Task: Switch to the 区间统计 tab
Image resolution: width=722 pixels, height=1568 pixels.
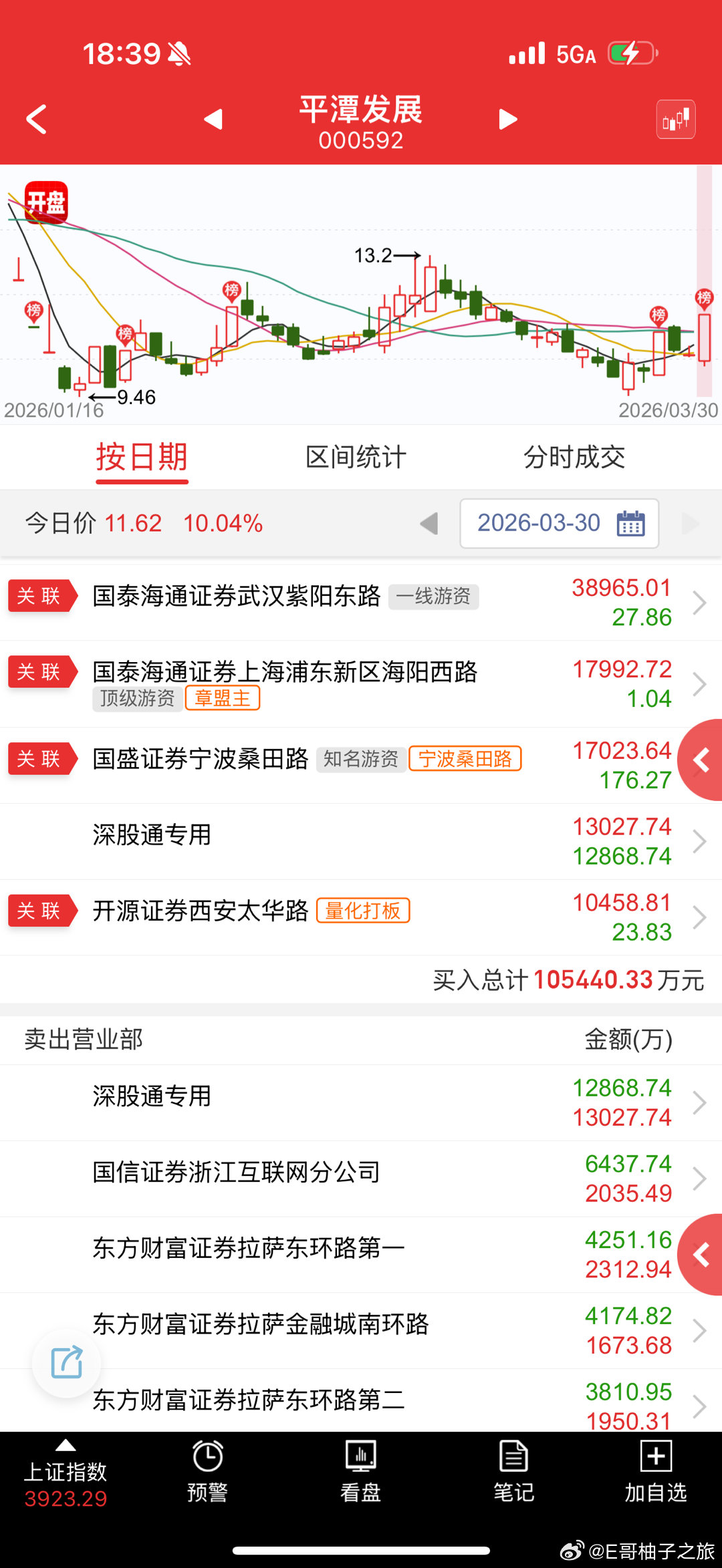Action: pos(355,457)
